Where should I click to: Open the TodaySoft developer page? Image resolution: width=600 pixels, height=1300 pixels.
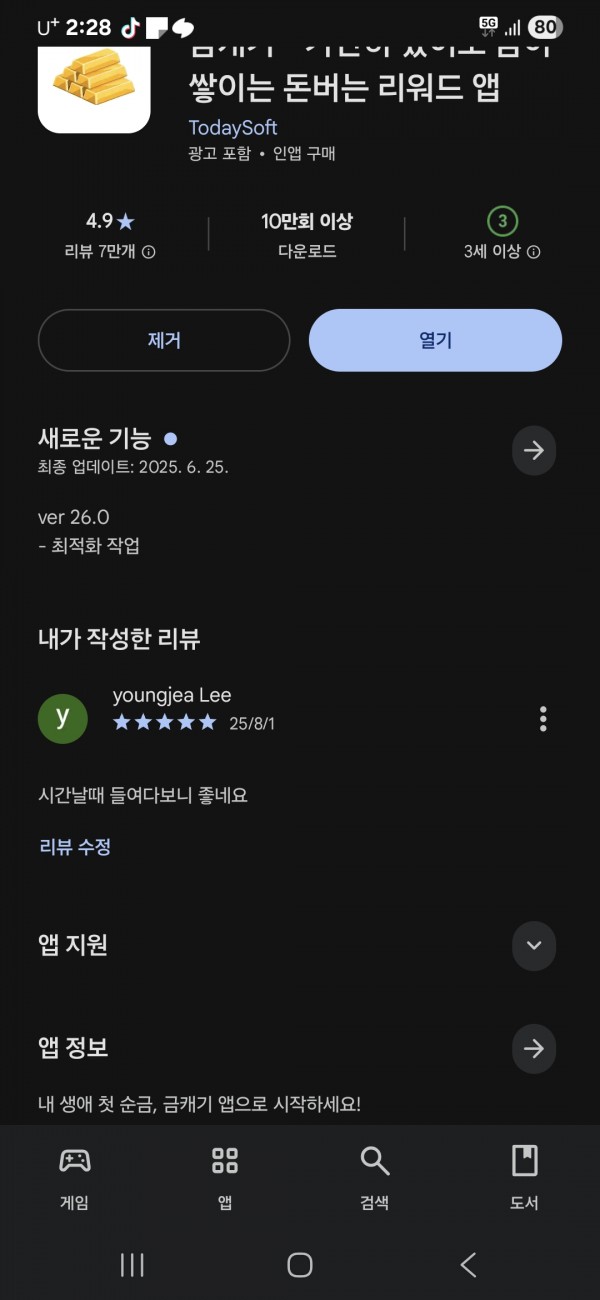pos(233,128)
